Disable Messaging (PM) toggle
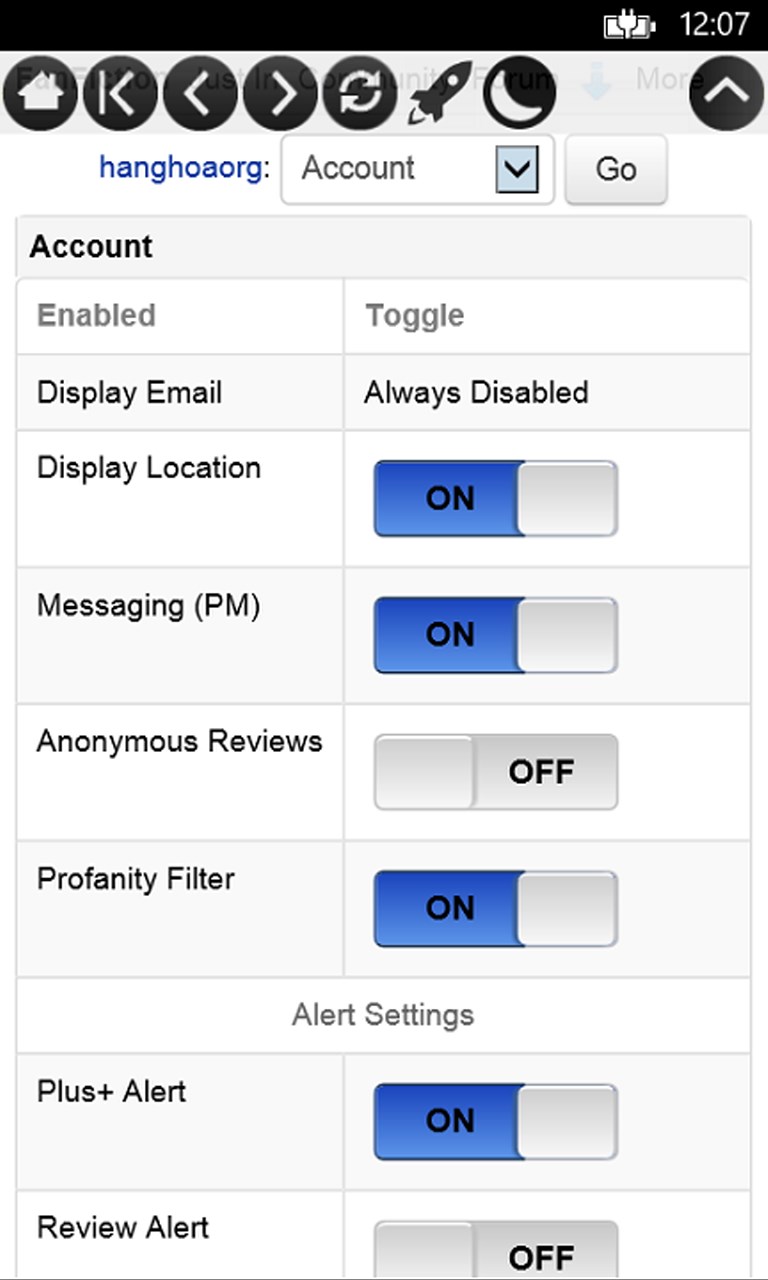This screenshot has width=768, height=1280. (496, 635)
